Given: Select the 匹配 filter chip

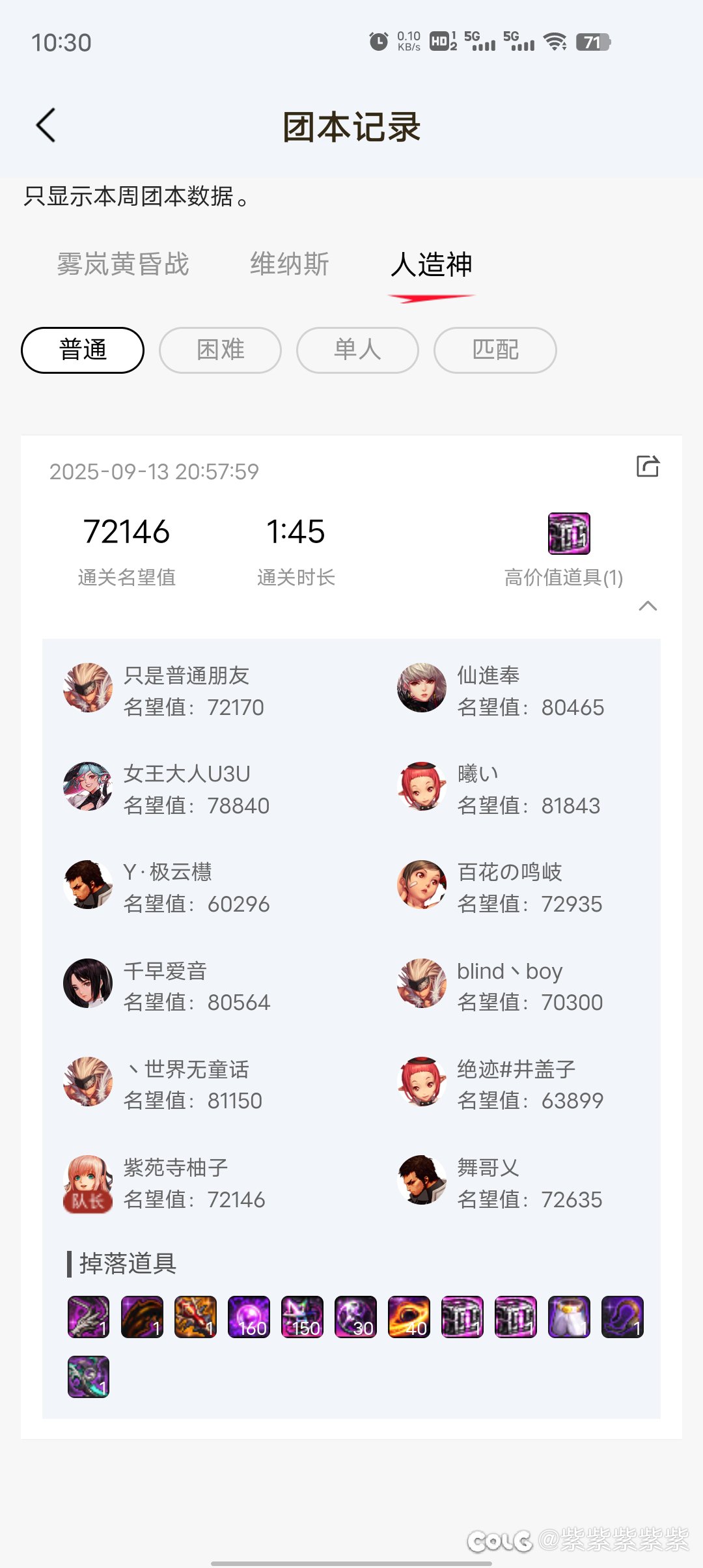Looking at the screenshot, I should tap(495, 350).
